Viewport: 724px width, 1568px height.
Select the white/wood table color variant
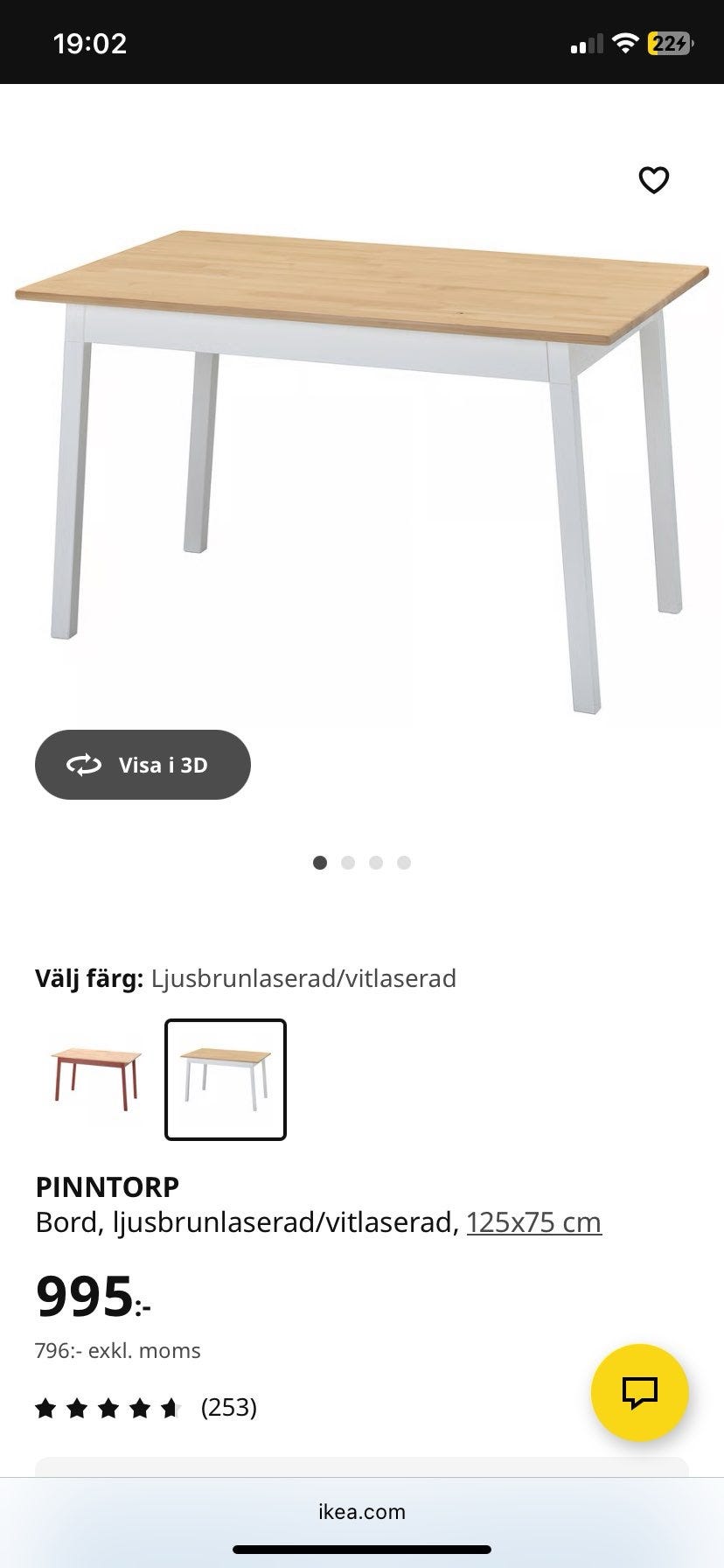point(225,1079)
